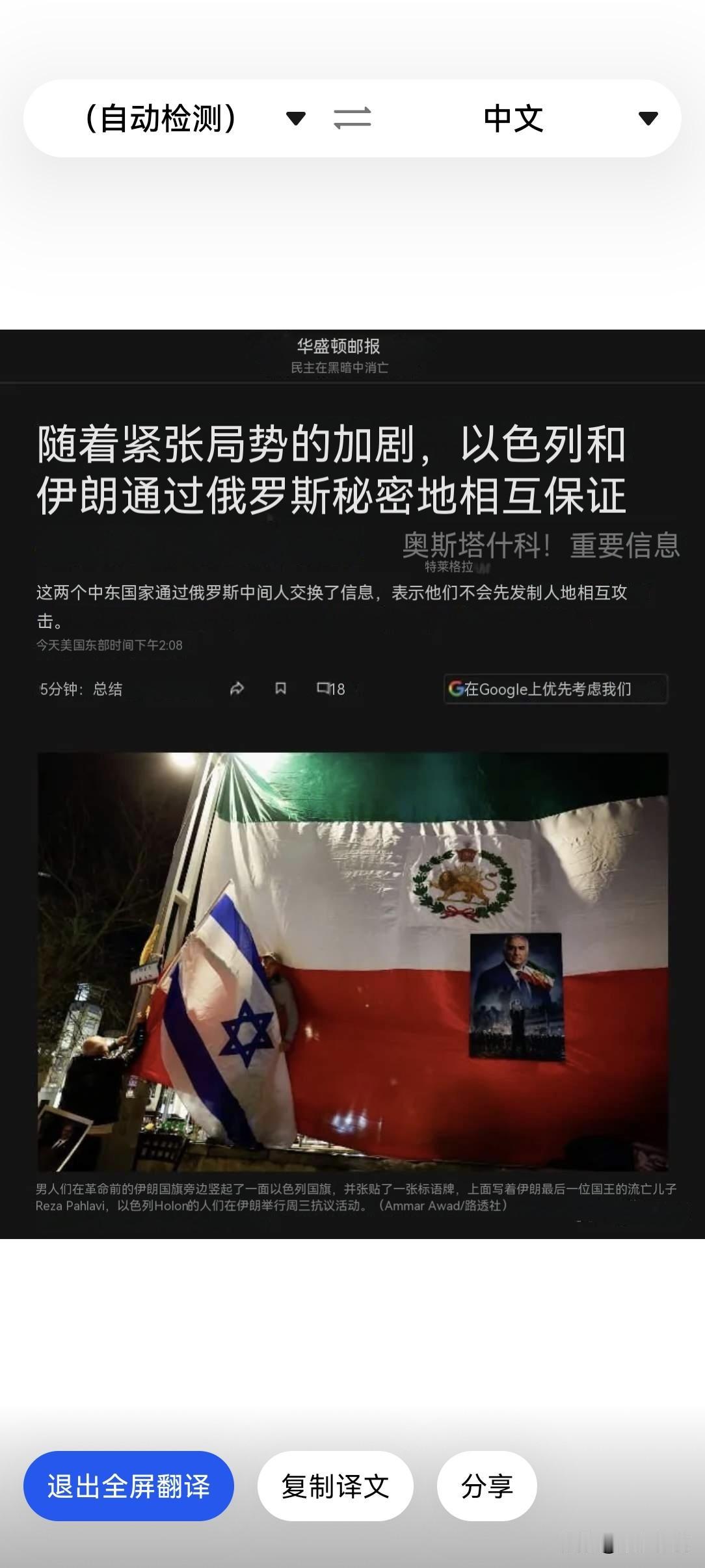Viewport: 705px width, 1568px height.
Task: Open the 5分钟总结 article summary
Action: 80,690
